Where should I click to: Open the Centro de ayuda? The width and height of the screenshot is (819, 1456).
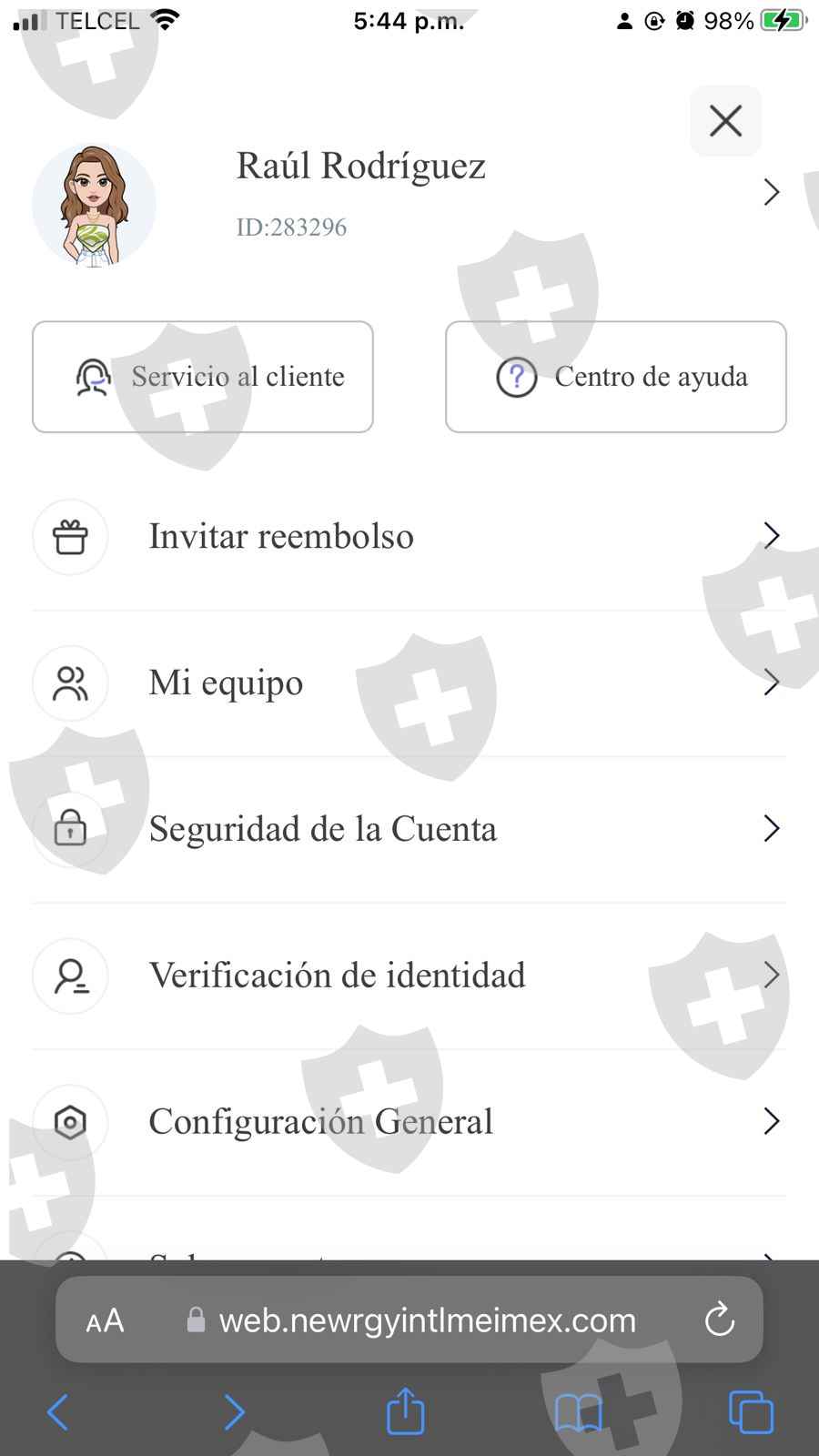[615, 377]
